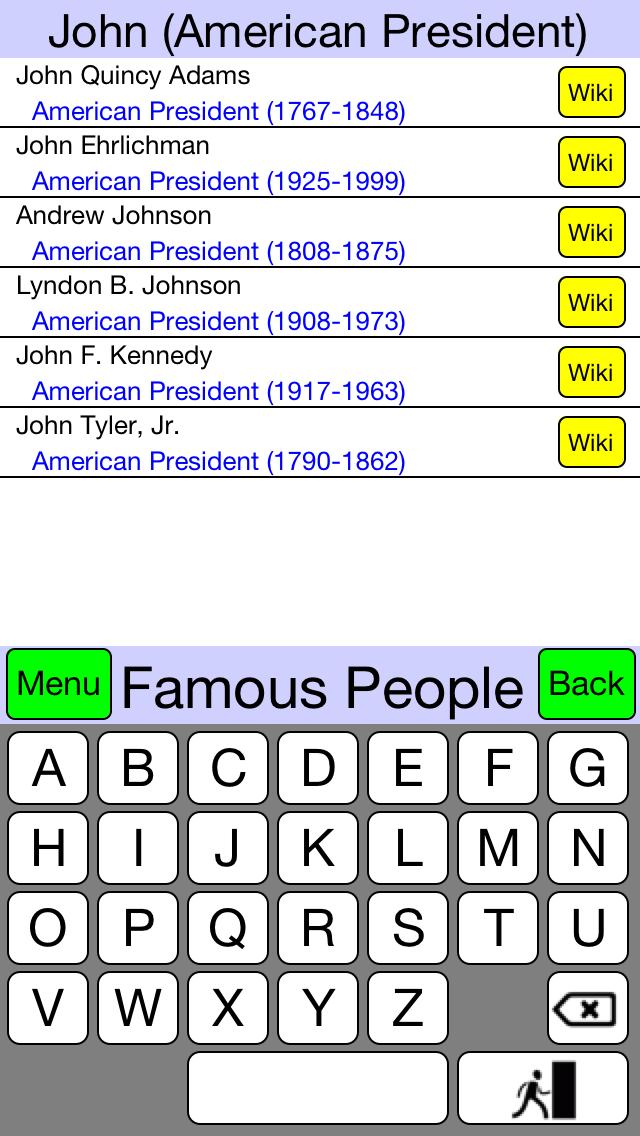Tap the letter A key
This screenshot has height=1136, width=640.
pyautogui.click(x=48, y=769)
